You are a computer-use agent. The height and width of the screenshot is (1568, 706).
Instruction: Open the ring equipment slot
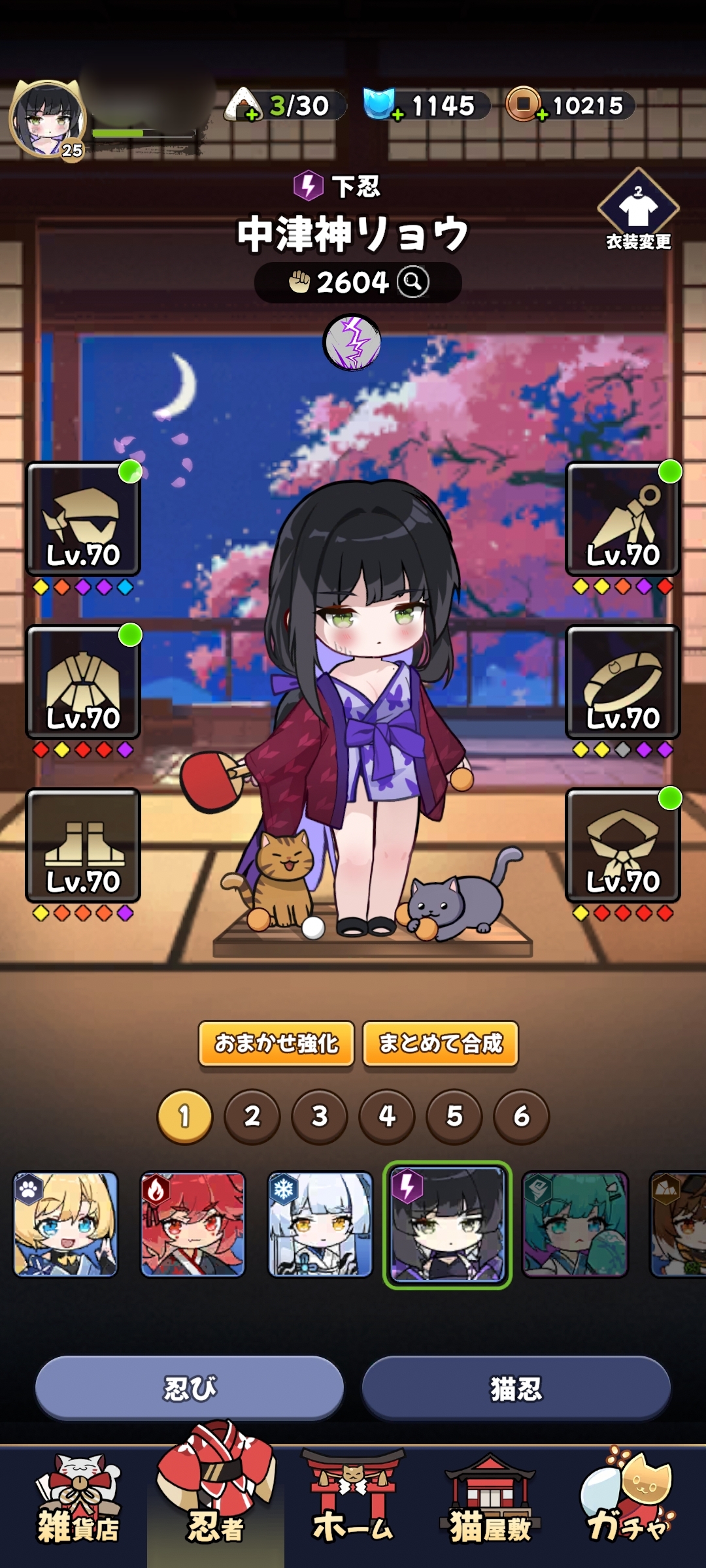click(x=623, y=682)
